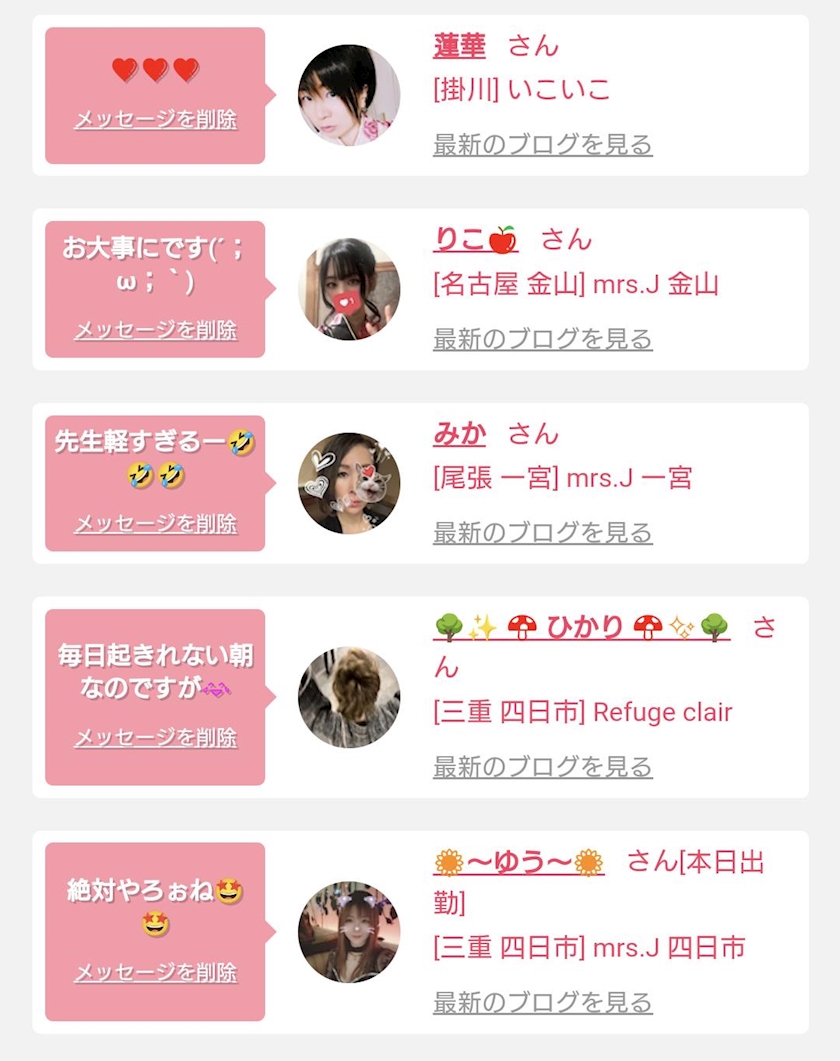View みか's latest blog

542,533
